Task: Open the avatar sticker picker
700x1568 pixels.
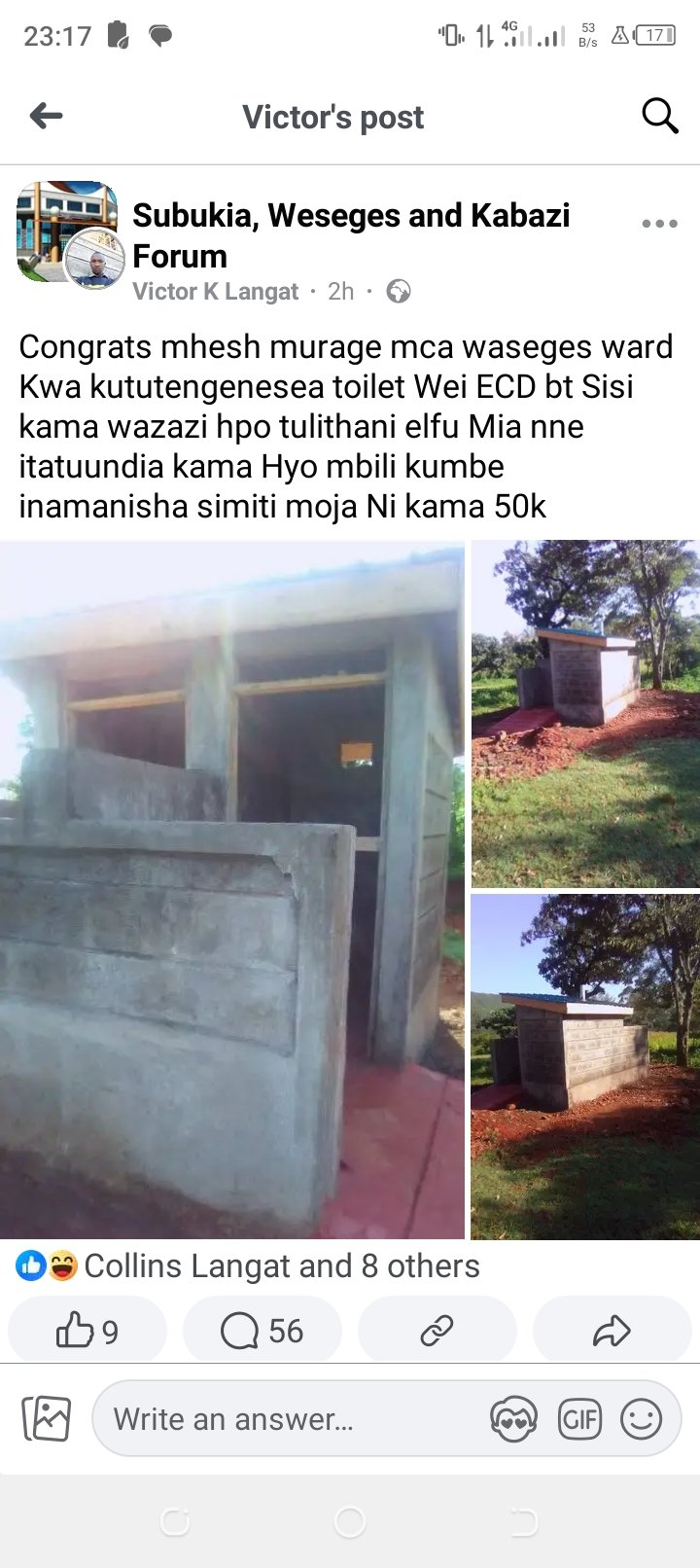Action: click(513, 1419)
